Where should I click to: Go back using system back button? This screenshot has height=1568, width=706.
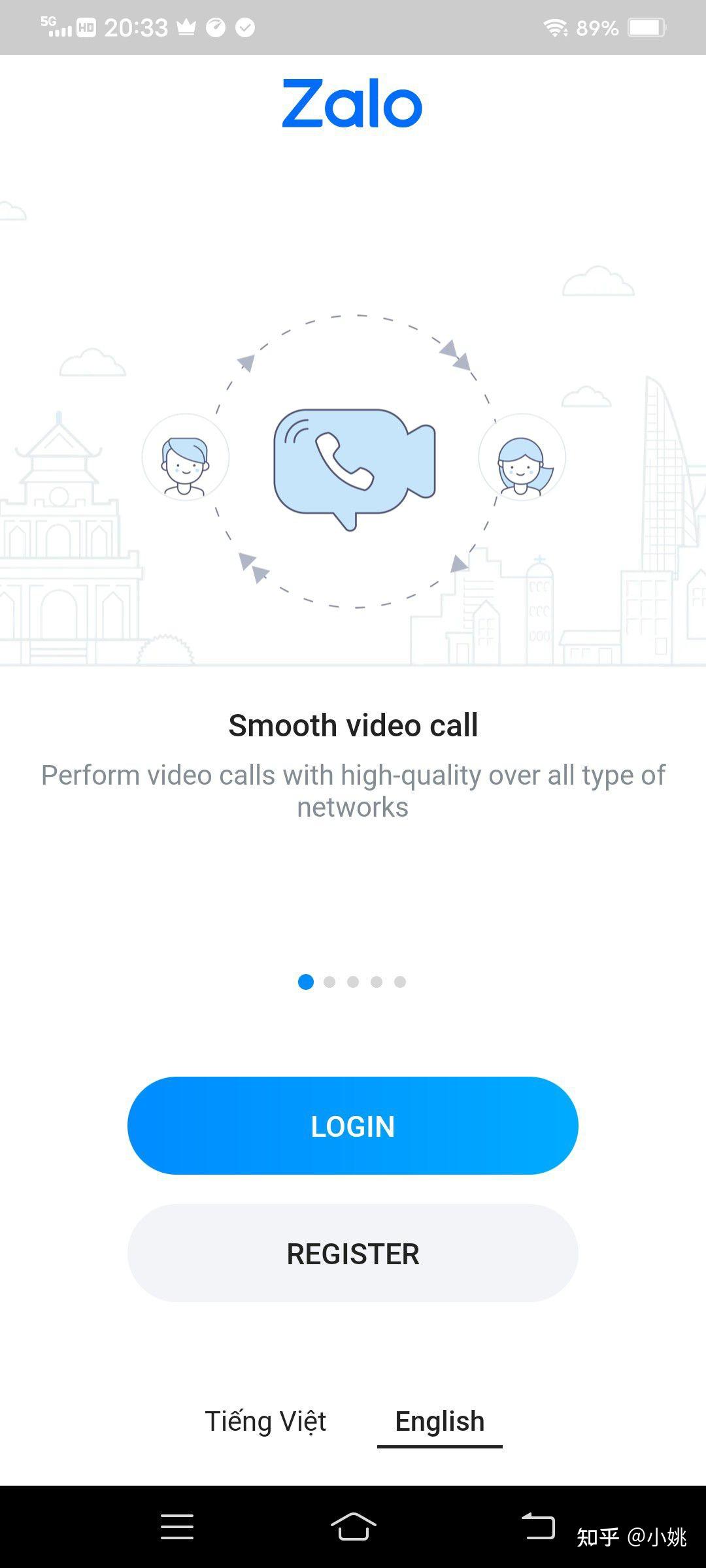pos(538,1527)
